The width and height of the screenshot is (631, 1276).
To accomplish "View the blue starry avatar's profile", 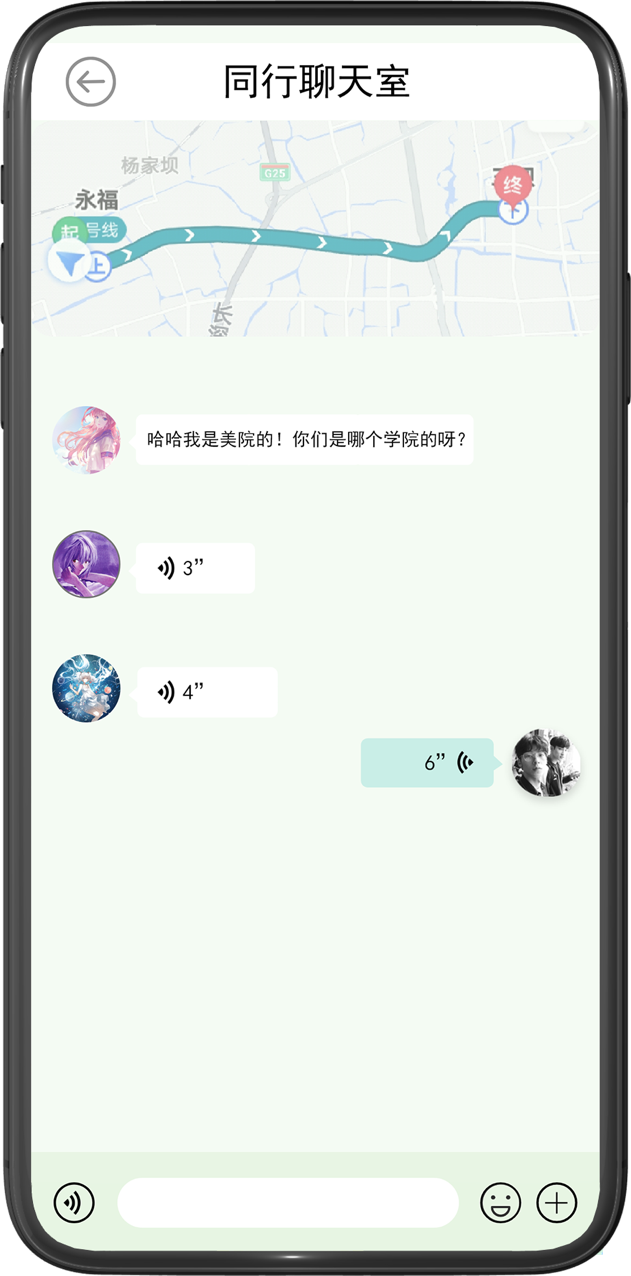I will pyautogui.click(x=86, y=688).
